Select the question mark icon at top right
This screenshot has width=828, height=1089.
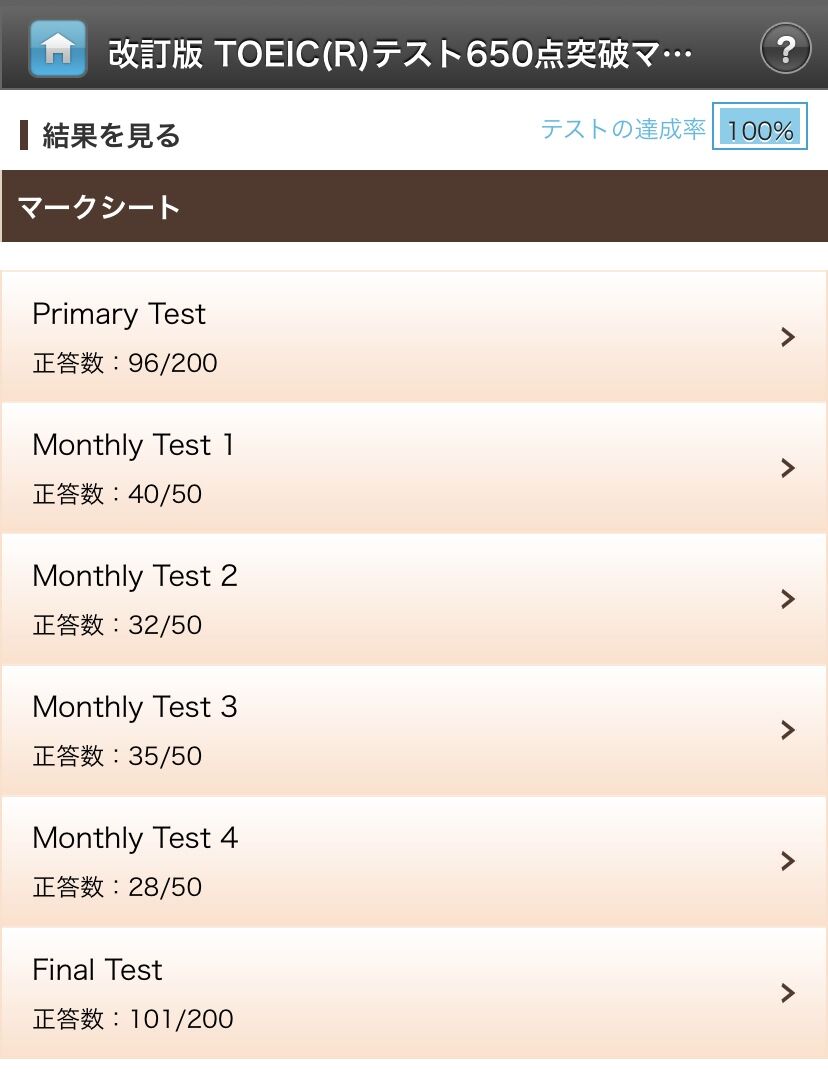[x=786, y=47]
